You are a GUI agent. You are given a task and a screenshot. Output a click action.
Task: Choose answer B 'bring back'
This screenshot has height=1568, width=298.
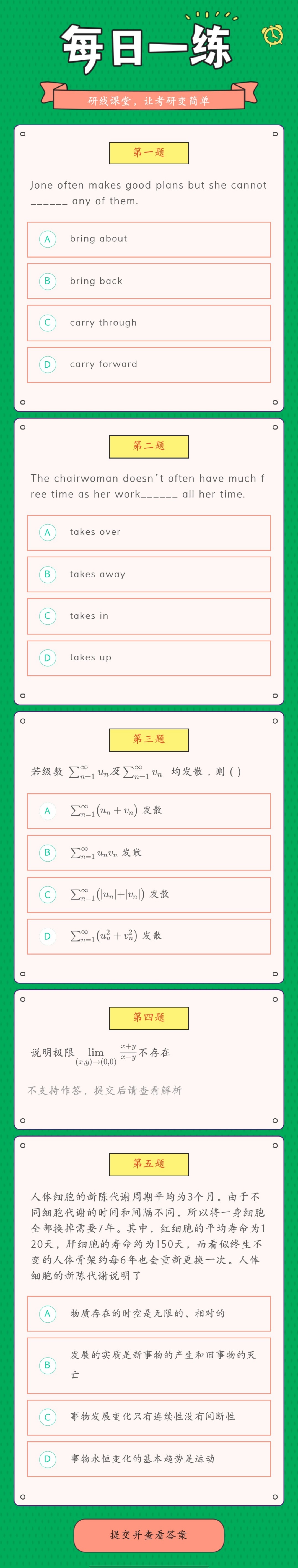point(148,281)
